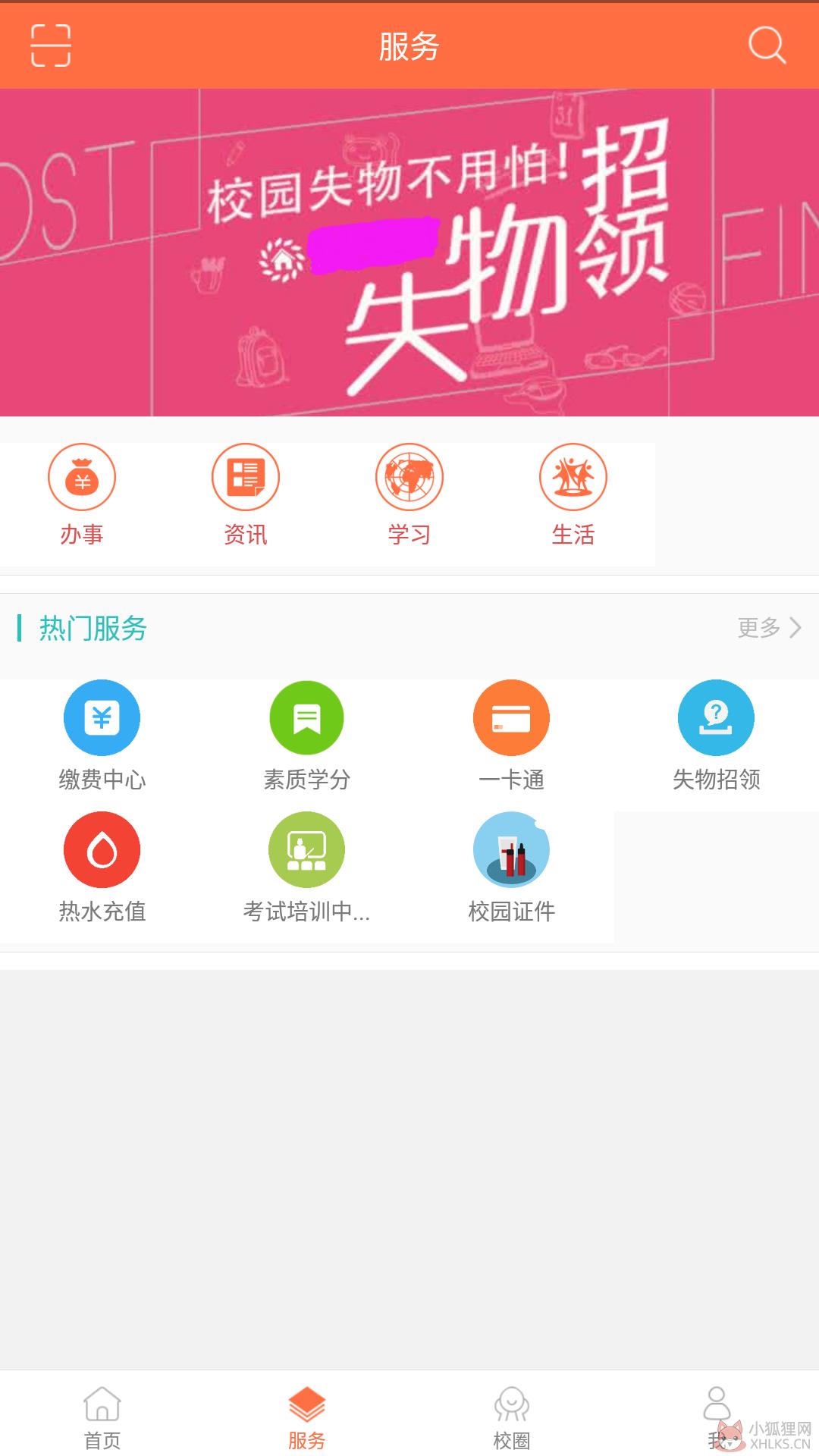Image resolution: width=819 pixels, height=1456 pixels.
Task: Select the 学习 category
Action: [409, 496]
